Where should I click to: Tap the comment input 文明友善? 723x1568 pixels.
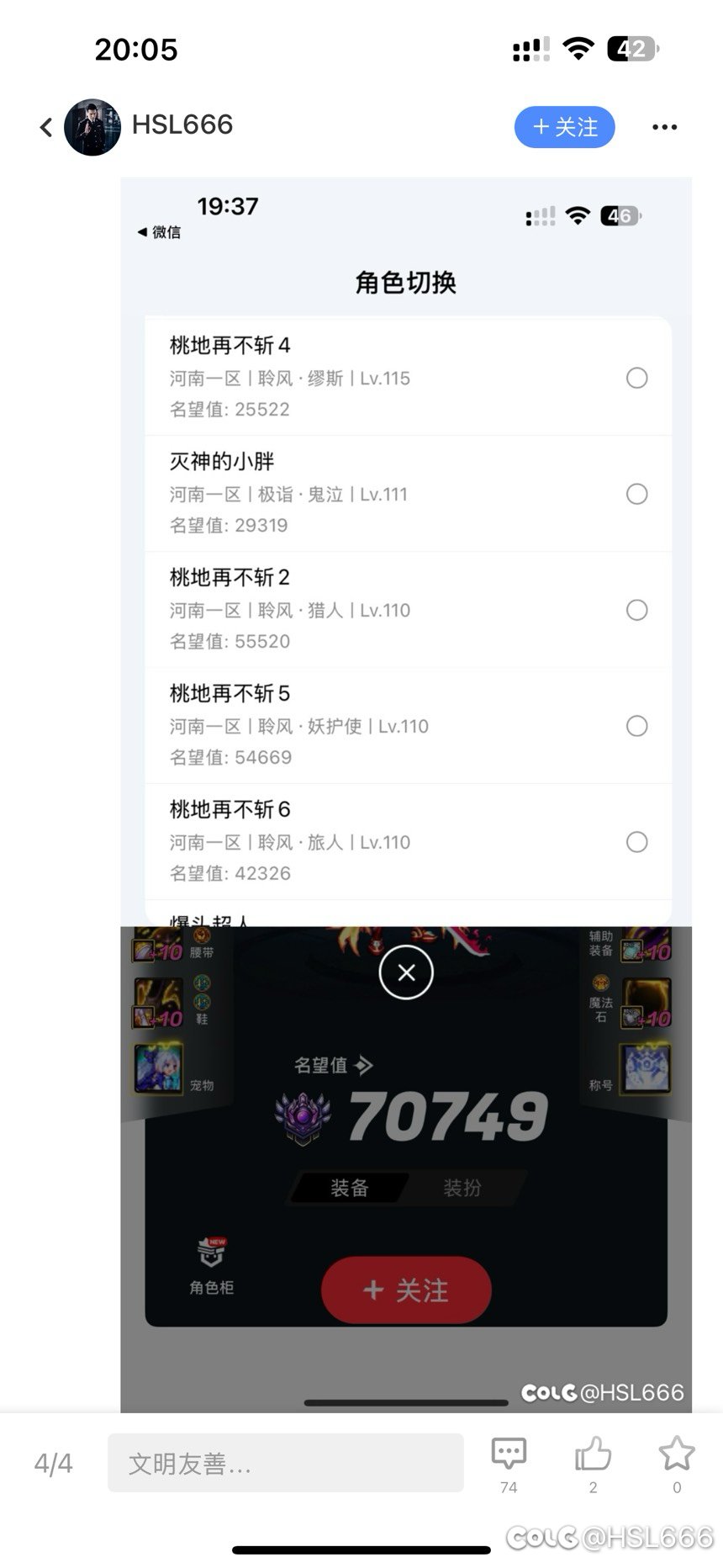[x=286, y=1462]
